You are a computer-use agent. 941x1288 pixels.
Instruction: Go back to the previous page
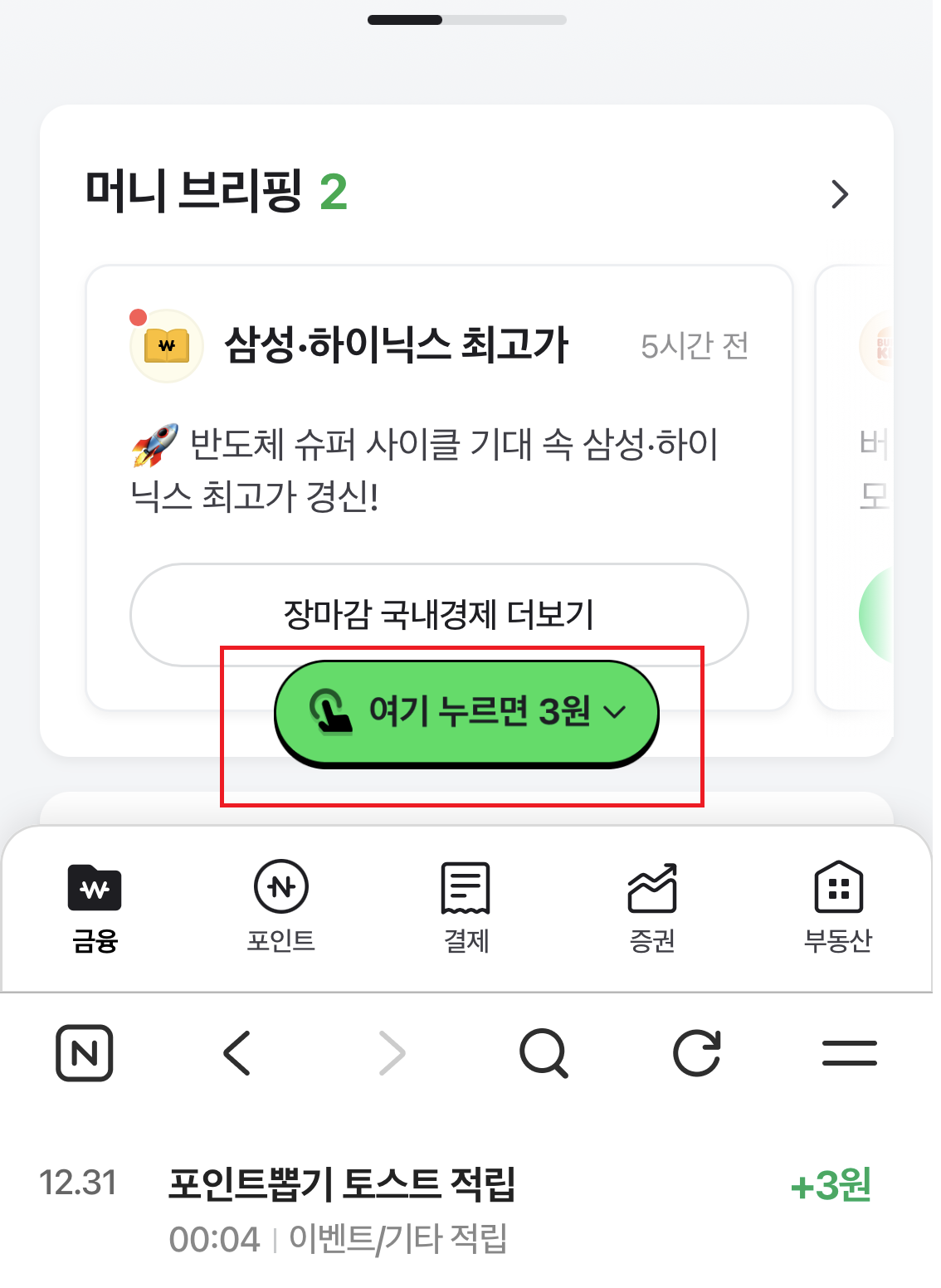tap(237, 1053)
